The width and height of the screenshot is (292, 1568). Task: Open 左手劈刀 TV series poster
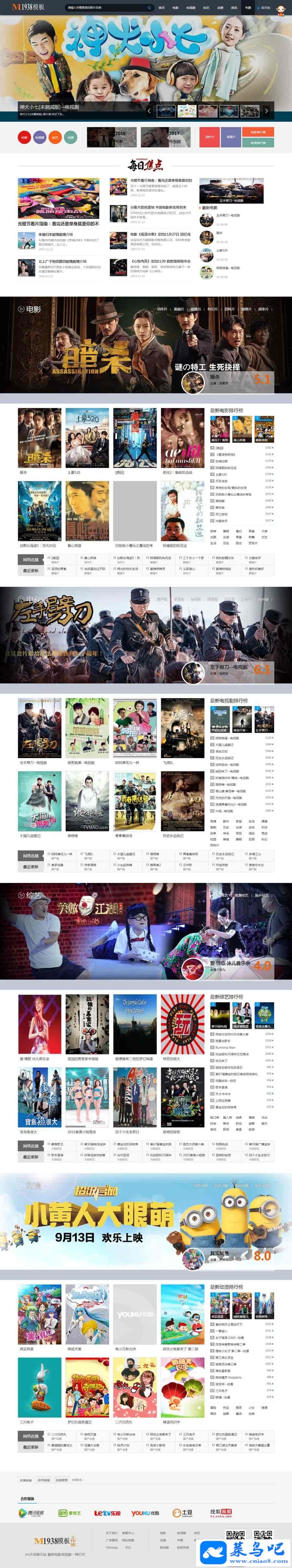(40, 727)
